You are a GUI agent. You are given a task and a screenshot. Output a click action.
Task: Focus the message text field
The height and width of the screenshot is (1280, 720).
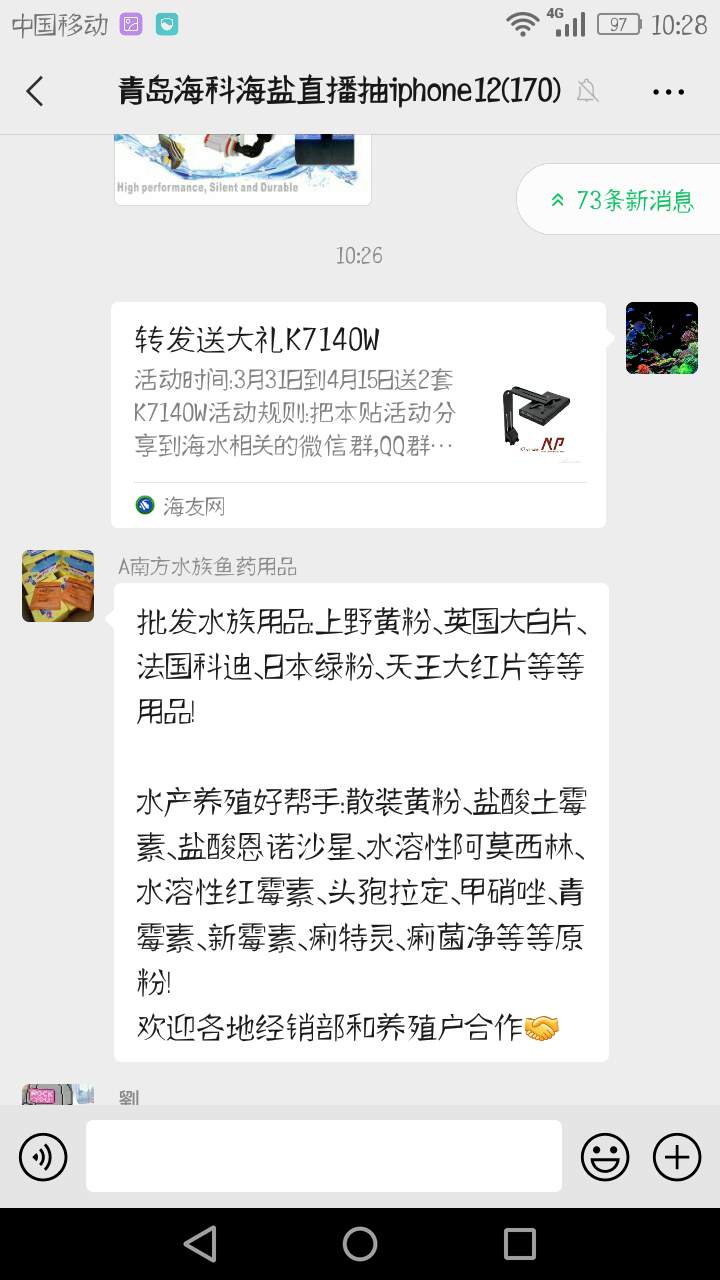click(323, 1156)
